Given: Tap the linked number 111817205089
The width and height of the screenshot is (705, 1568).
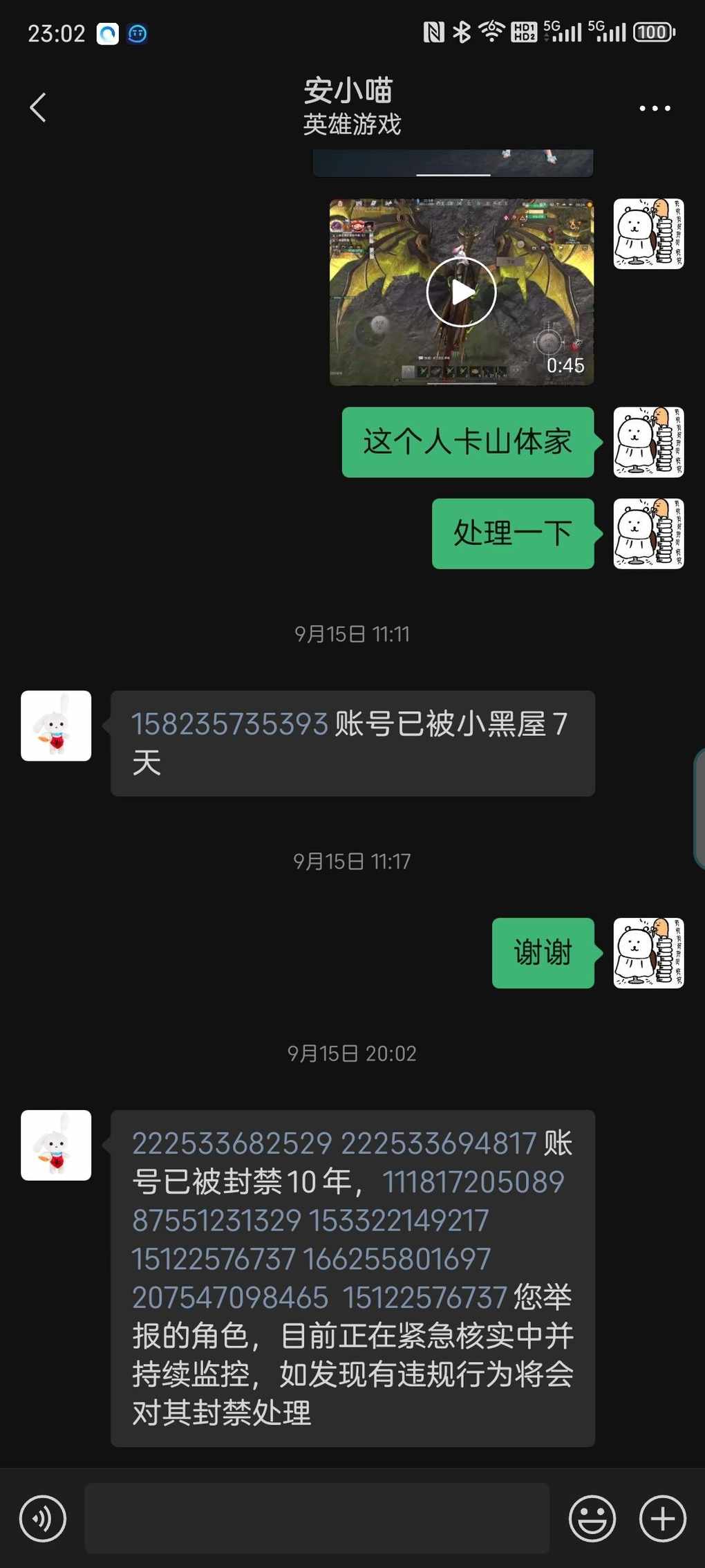Looking at the screenshot, I should tap(473, 1182).
